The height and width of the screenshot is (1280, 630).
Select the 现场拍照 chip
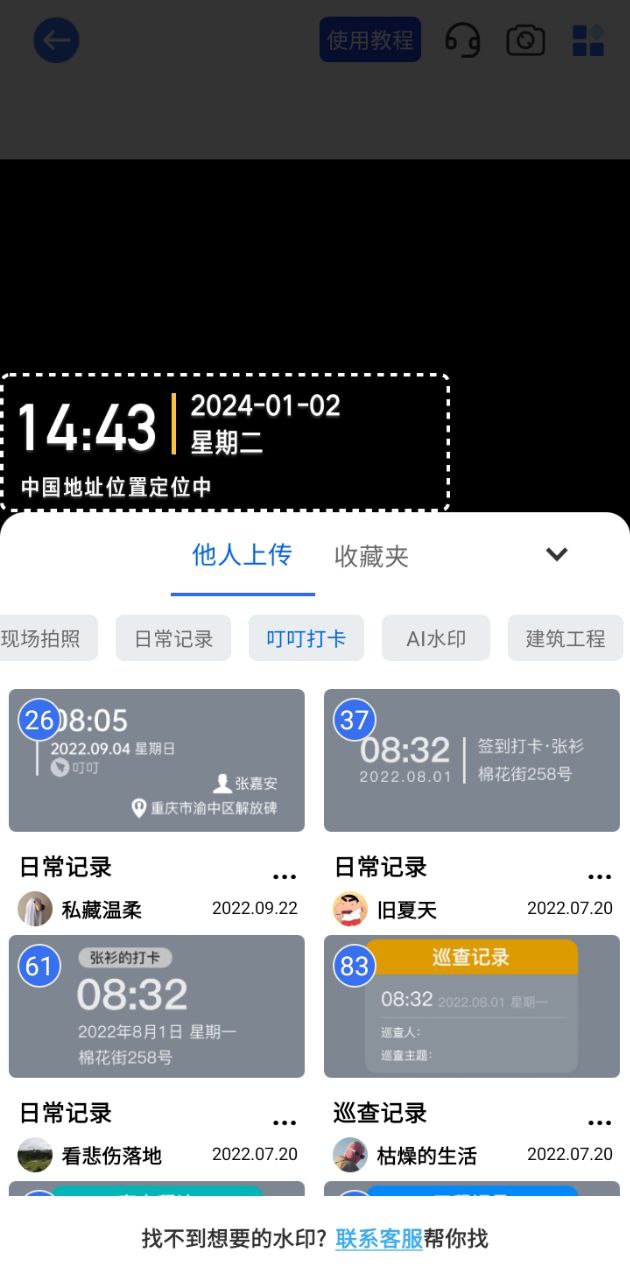click(x=45, y=639)
